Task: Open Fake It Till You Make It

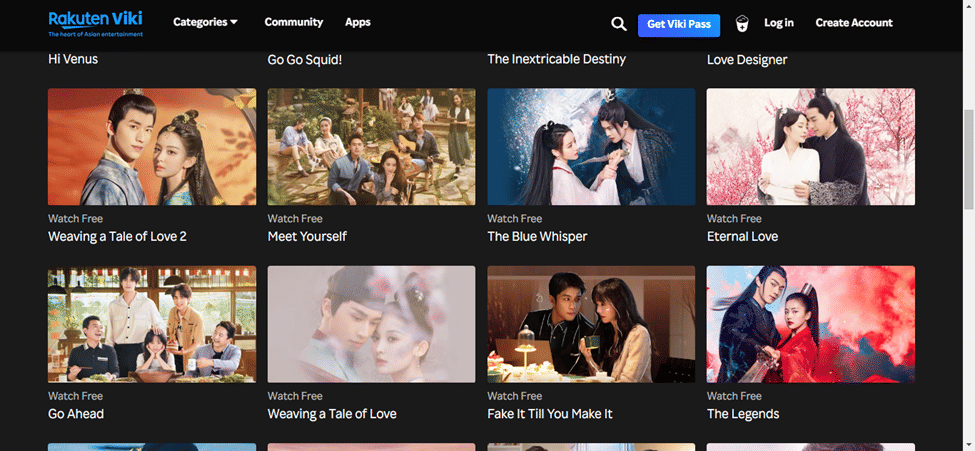Action: click(591, 323)
